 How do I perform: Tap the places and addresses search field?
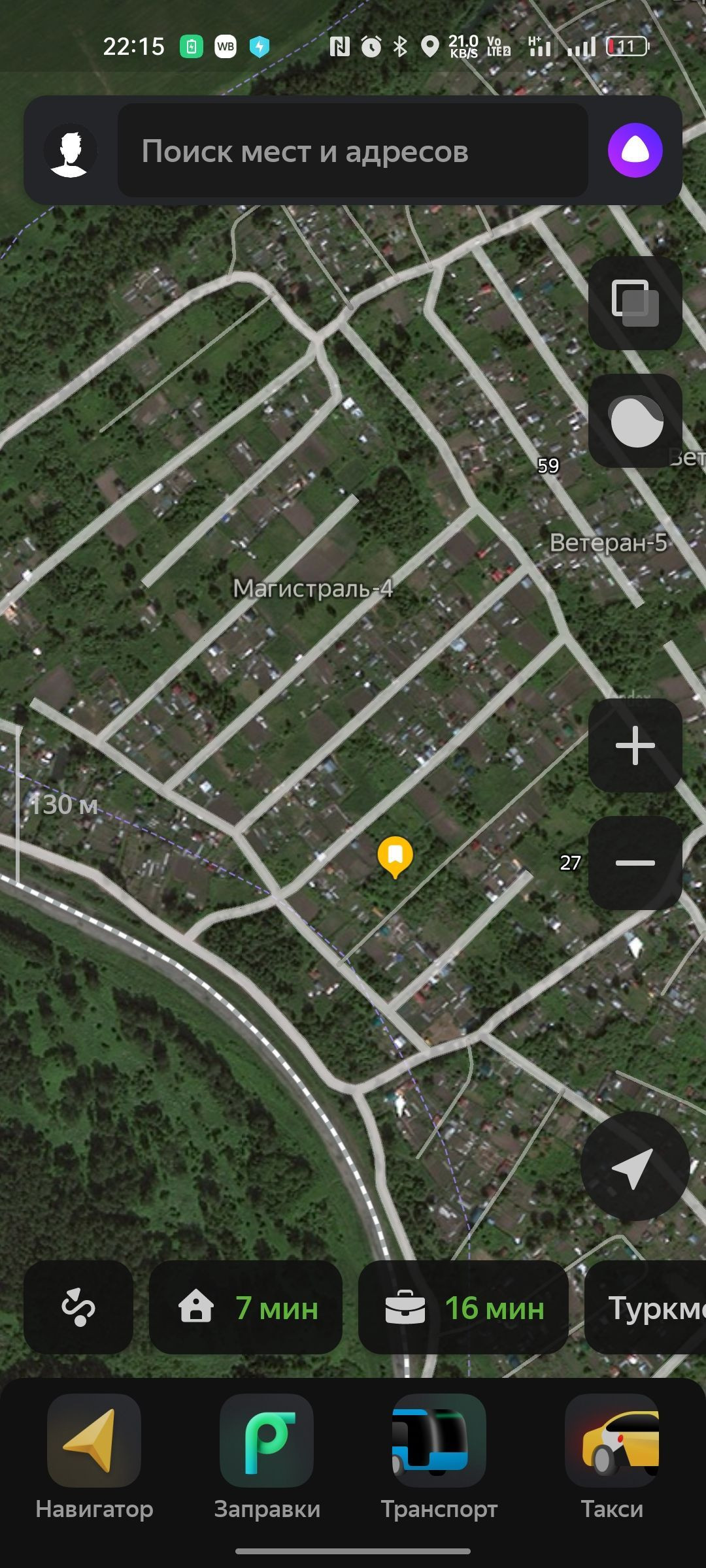pyautogui.click(x=353, y=151)
